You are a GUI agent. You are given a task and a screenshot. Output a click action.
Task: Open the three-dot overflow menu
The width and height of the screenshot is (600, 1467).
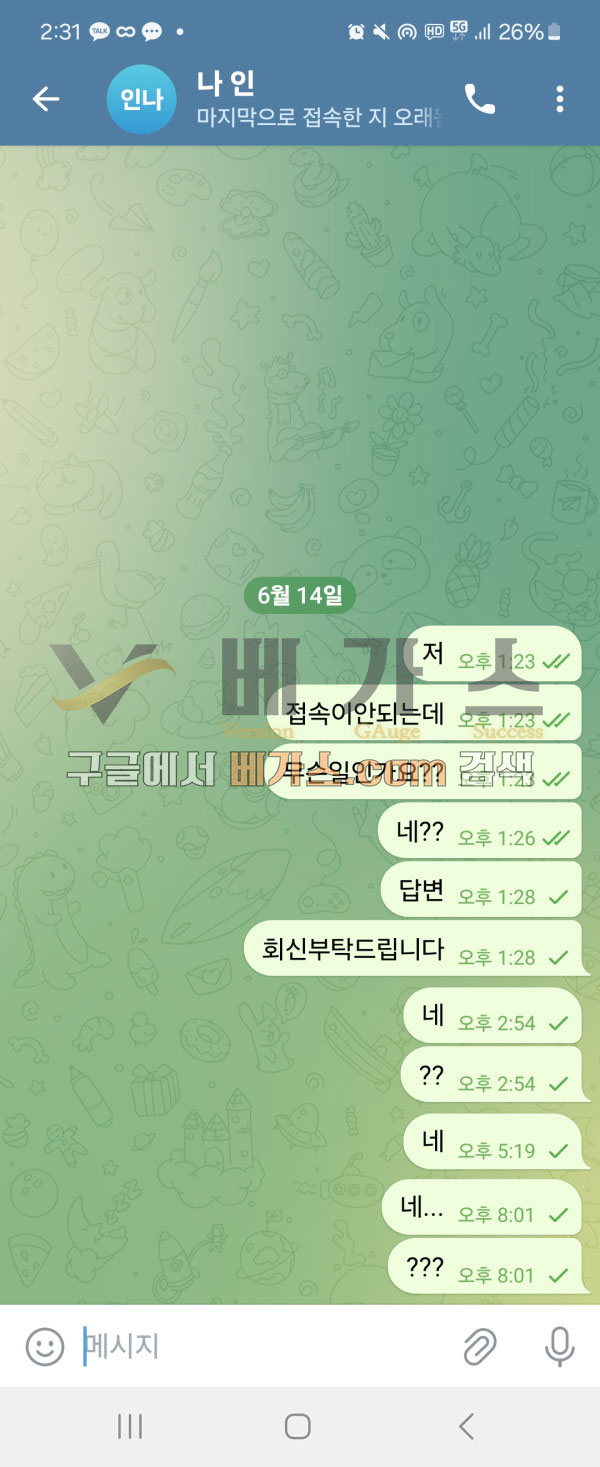point(559,98)
